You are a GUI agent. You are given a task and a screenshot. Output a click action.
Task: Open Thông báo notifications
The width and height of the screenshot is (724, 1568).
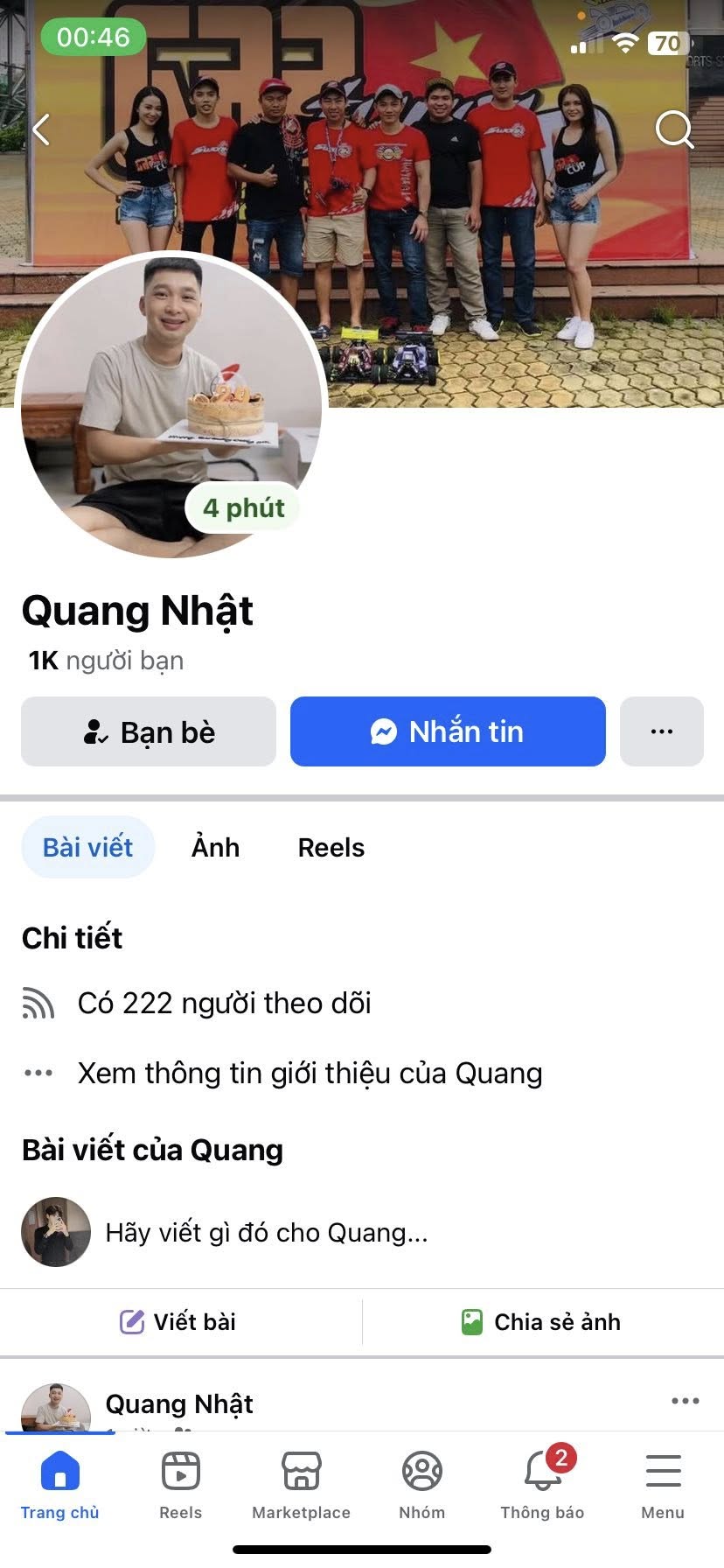coord(542,1485)
